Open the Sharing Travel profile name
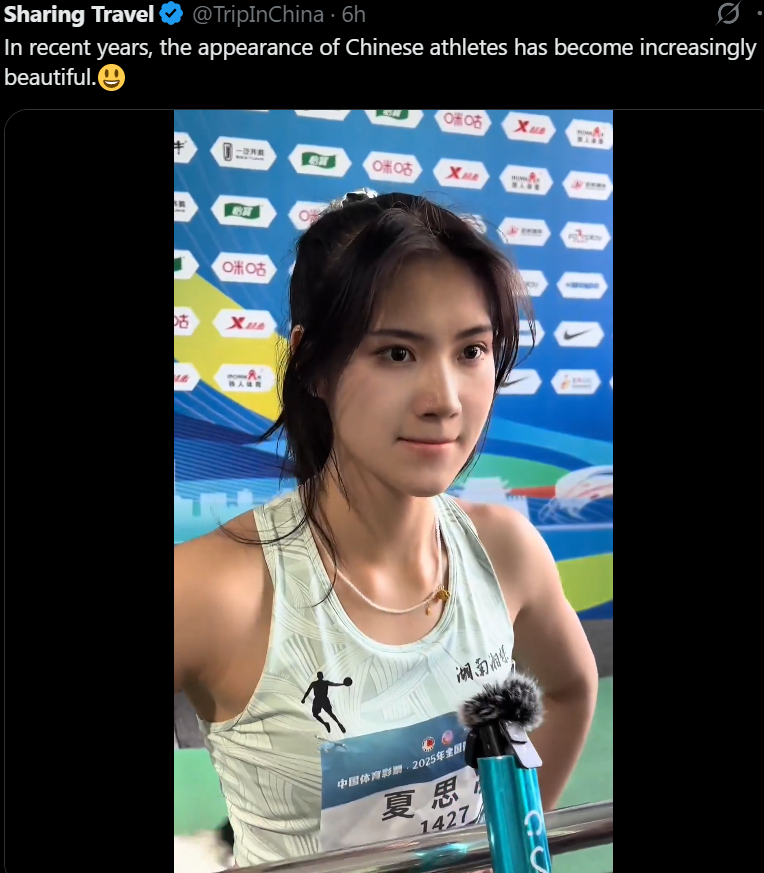Viewport: 764px width, 873px height. (78, 14)
